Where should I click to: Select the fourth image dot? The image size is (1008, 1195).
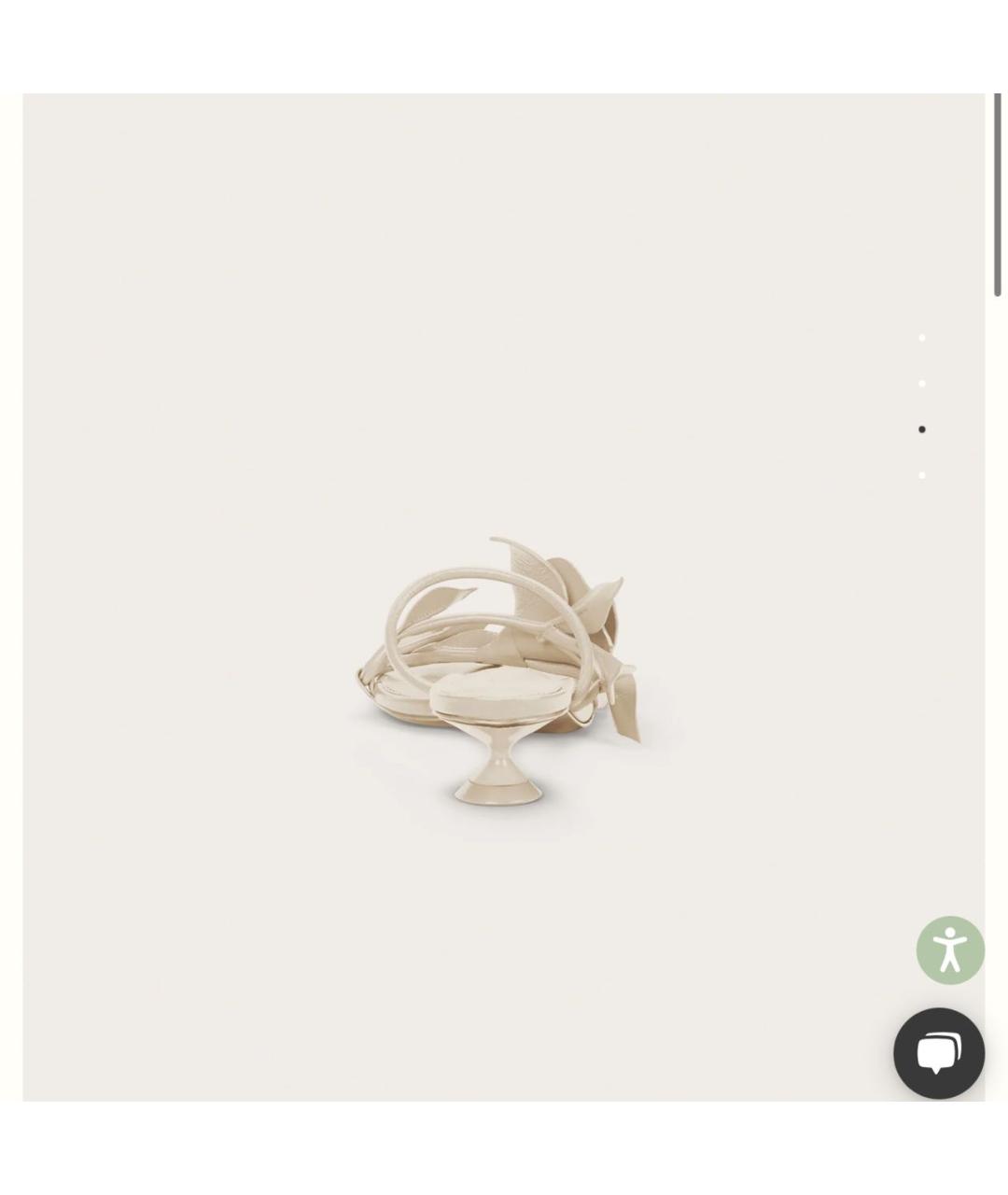point(922,475)
